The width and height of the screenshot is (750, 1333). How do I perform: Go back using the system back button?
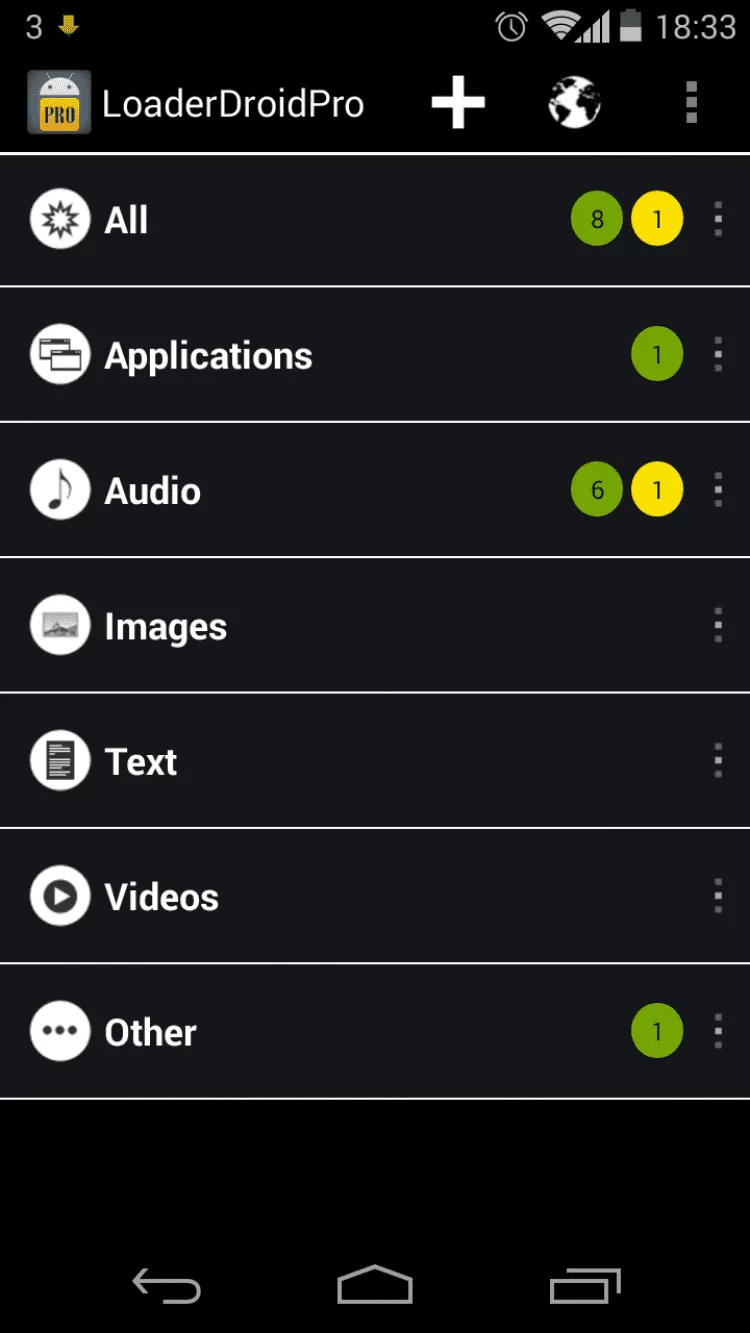tap(167, 1286)
